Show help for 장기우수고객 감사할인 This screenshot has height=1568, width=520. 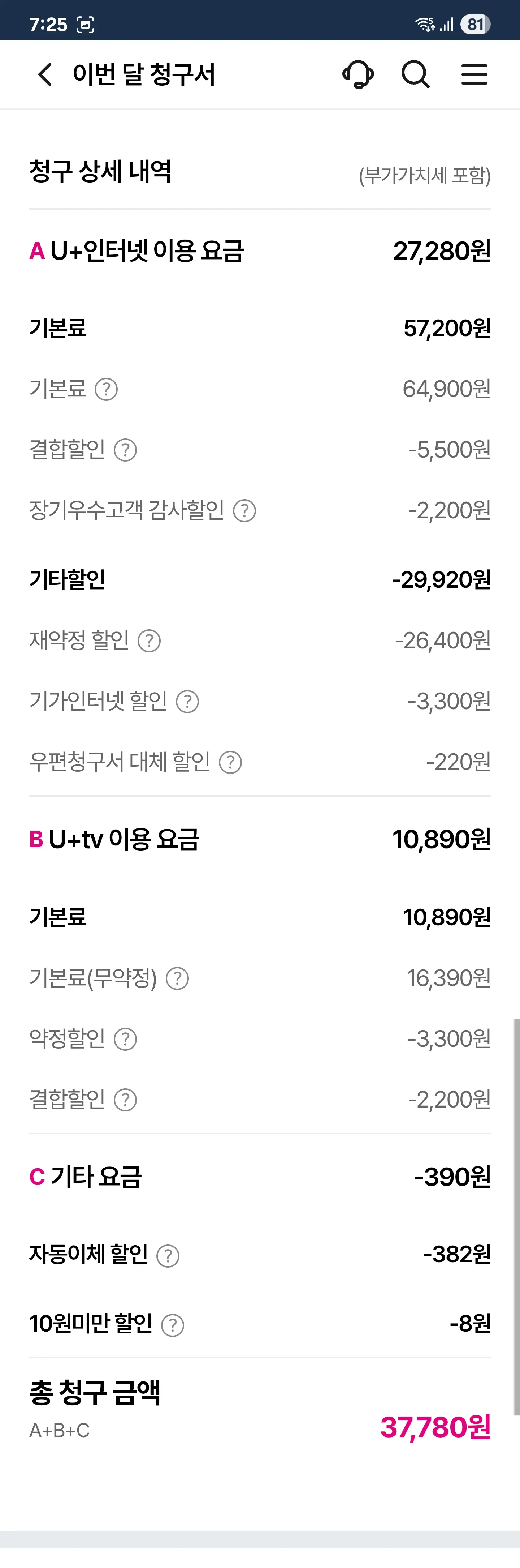click(244, 511)
